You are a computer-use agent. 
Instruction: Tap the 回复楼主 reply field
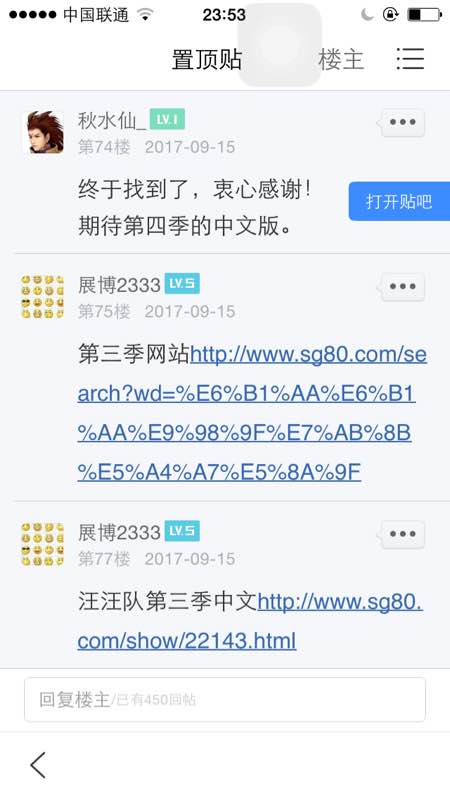click(x=225, y=699)
